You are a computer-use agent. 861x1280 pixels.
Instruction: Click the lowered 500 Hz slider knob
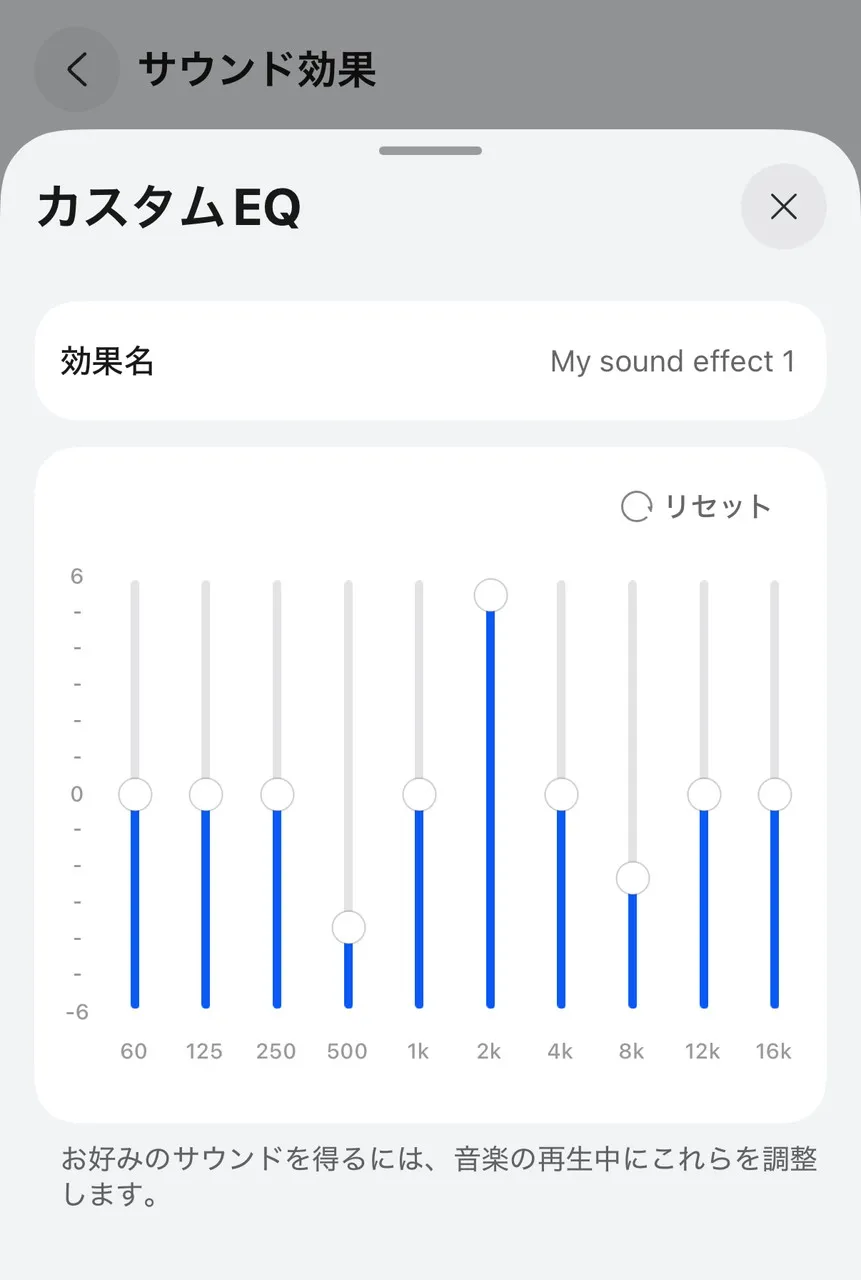click(347, 927)
